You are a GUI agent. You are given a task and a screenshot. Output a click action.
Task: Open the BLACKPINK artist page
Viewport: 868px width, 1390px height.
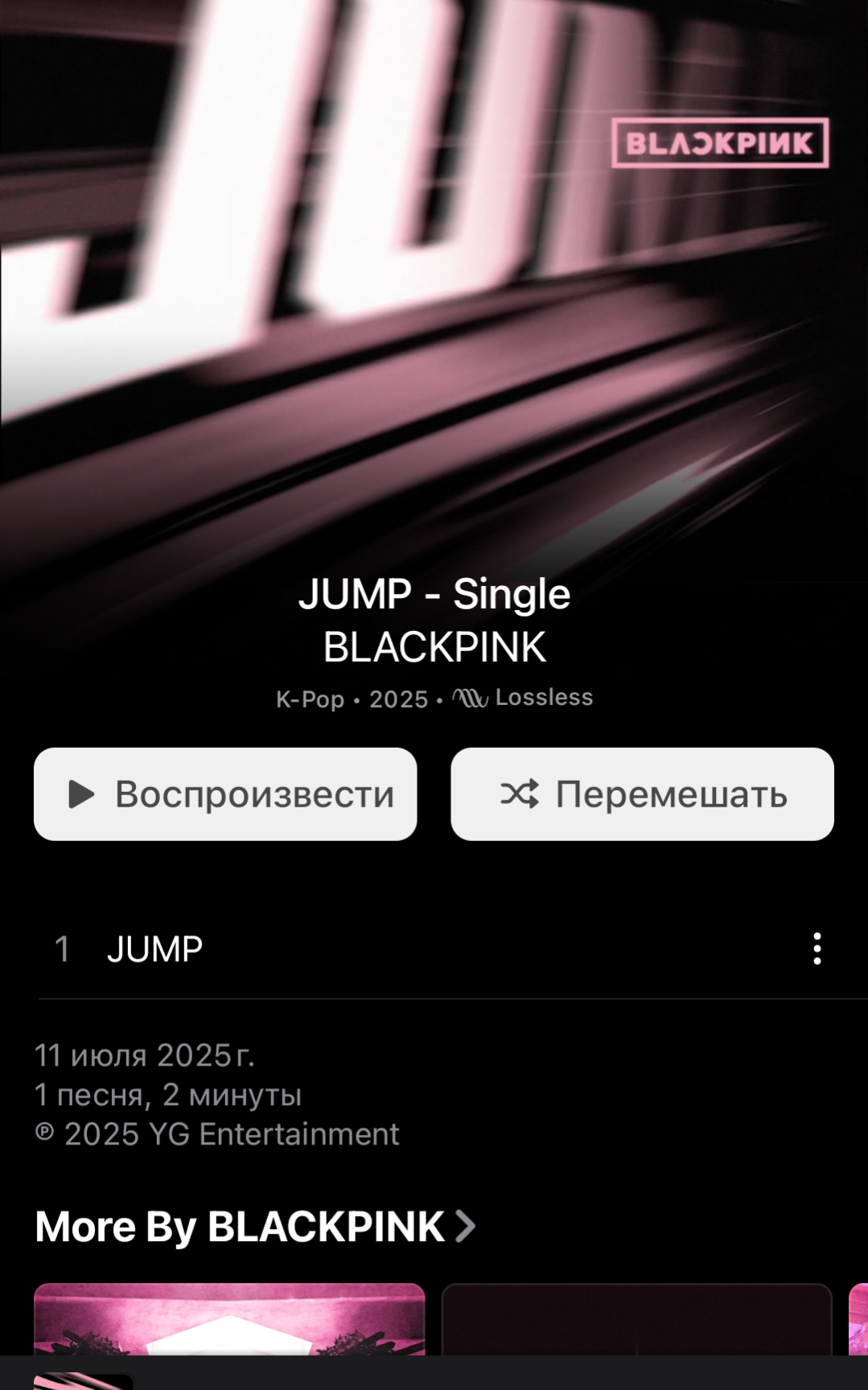tap(434, 647)
